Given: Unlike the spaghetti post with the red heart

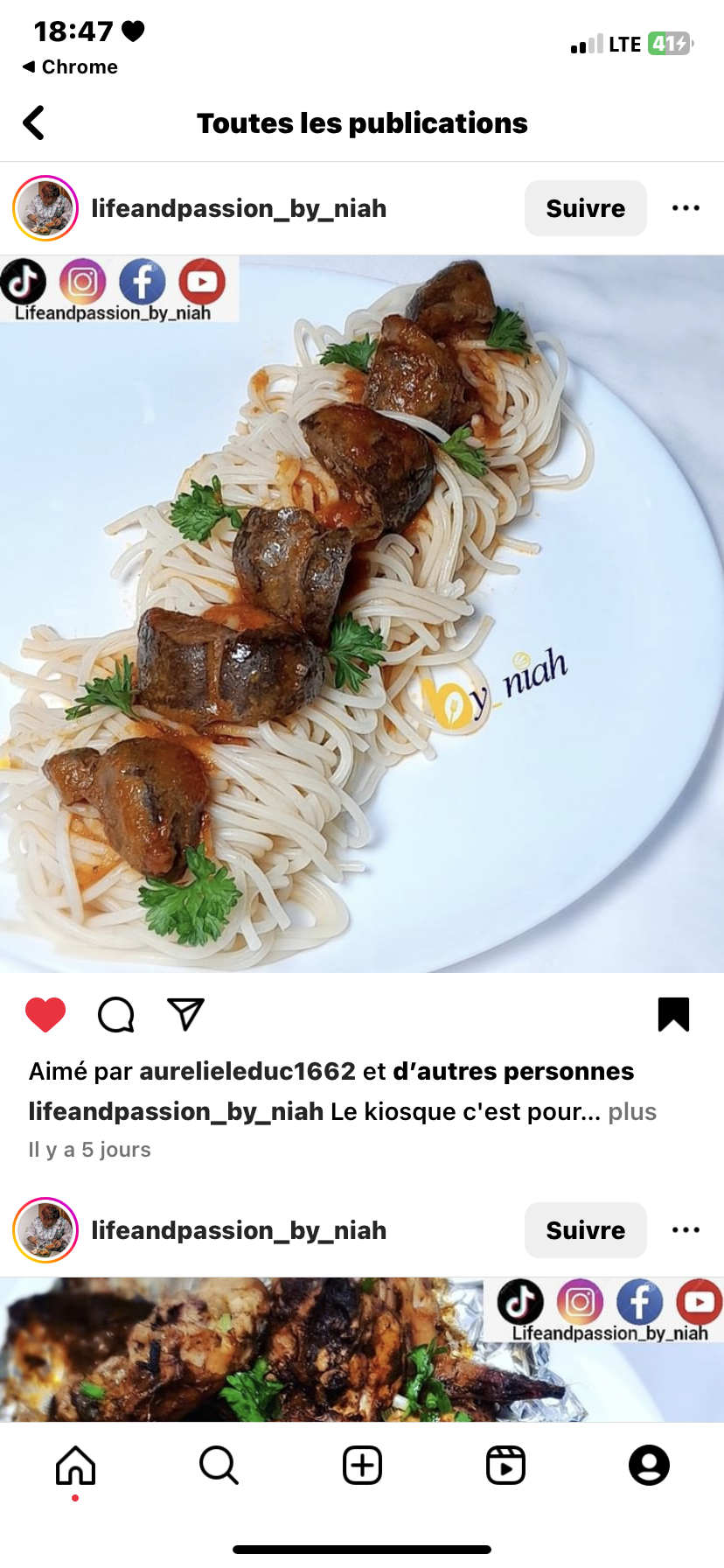Looking at the screenshot, I should coord(45,1015).
